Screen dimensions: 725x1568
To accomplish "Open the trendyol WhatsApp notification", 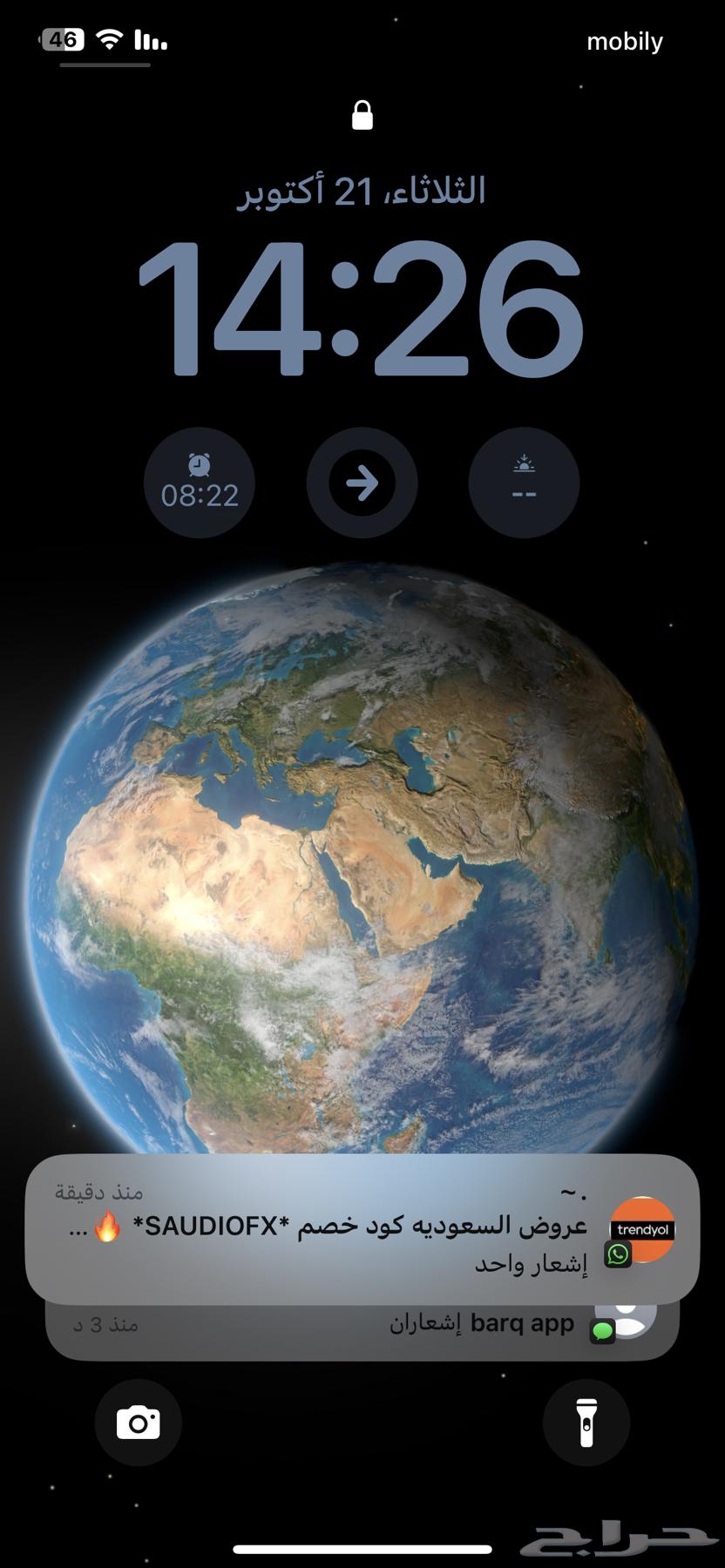I will (x=362, y=1228).
